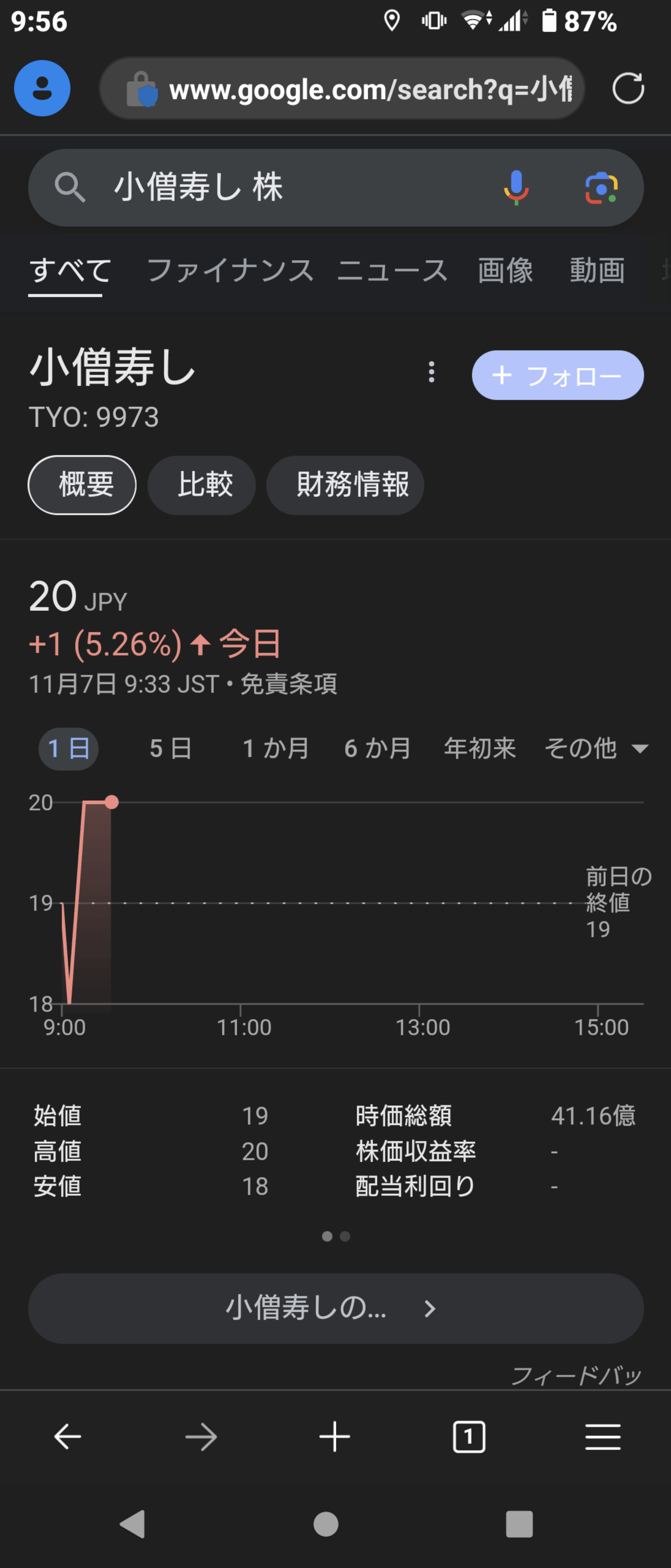This screenshot has height=1568, width=671.
Task: Switch to the ニュース tab
Action: pos(392,269)
